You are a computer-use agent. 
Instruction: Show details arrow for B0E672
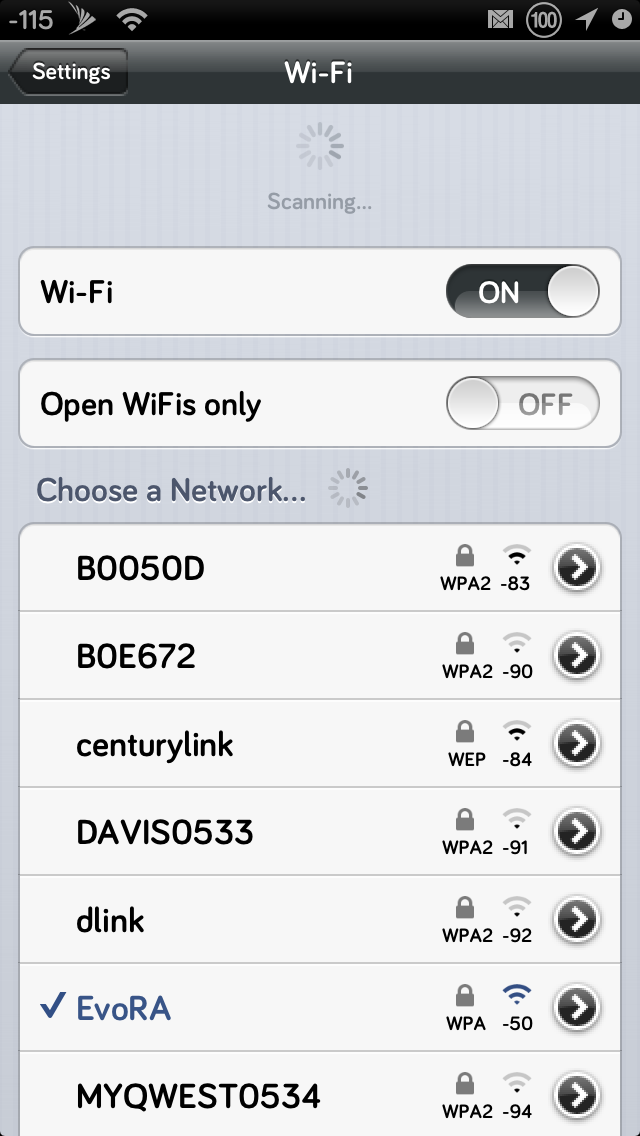pos(577,655)
